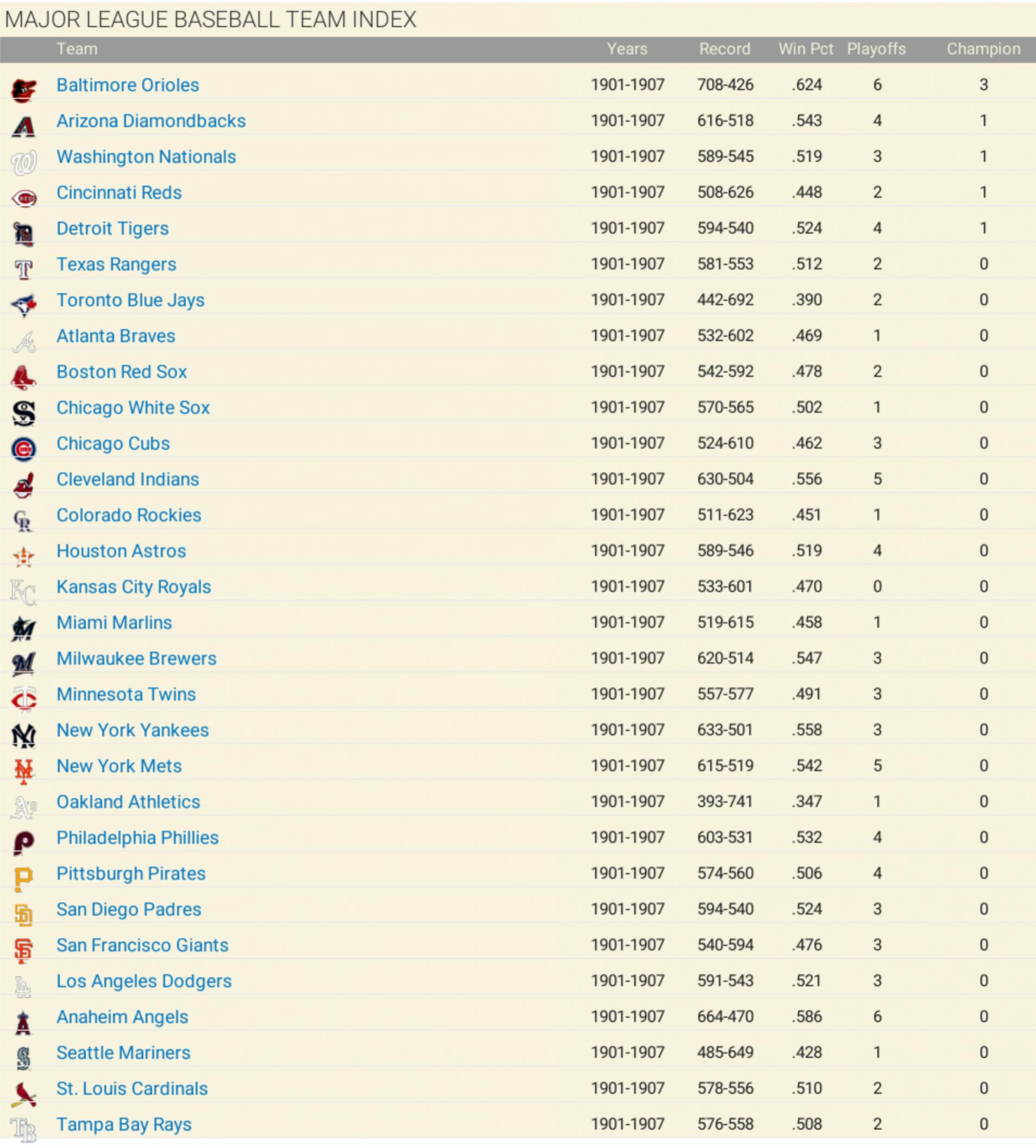
Task: Open the Baltimore Orioles team page
Action: [x=128, y=85]
